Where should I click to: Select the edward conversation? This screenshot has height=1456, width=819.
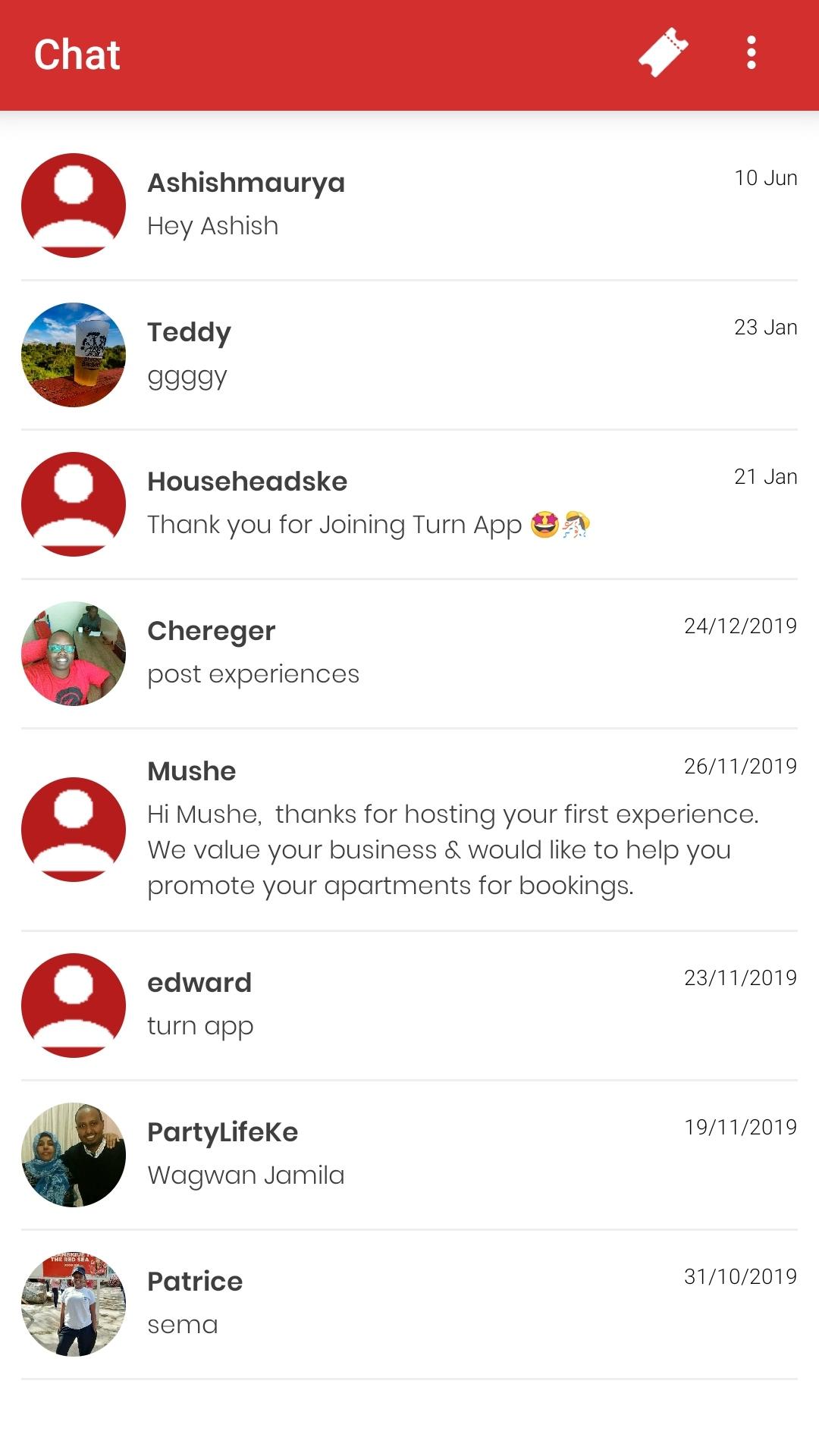coord(409,1006)
